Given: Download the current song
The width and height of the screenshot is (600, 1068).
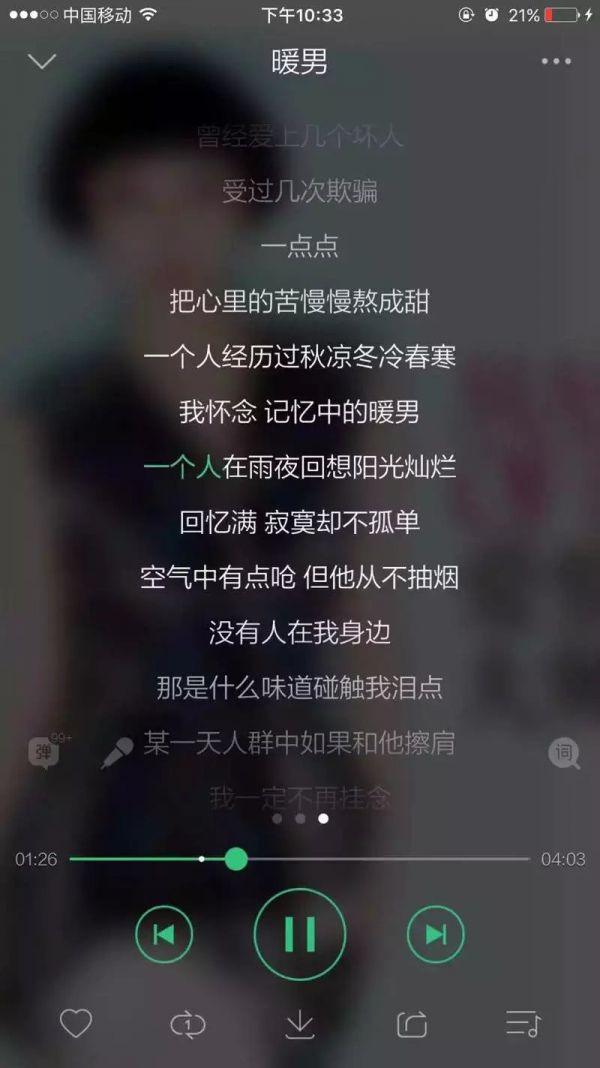Looking at the screenshot, I should (300, 1023).
